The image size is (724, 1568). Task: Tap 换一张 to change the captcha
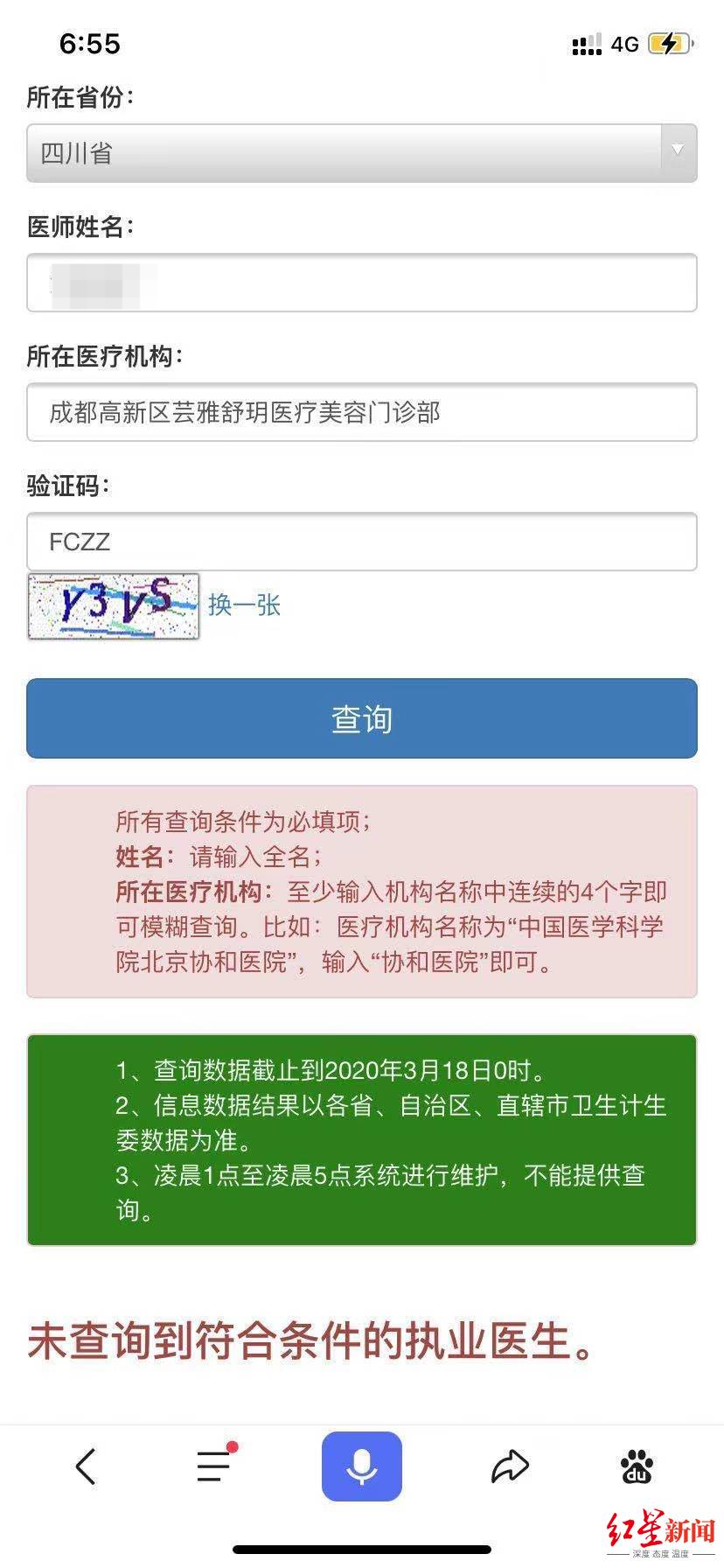[x=244, y=605]
